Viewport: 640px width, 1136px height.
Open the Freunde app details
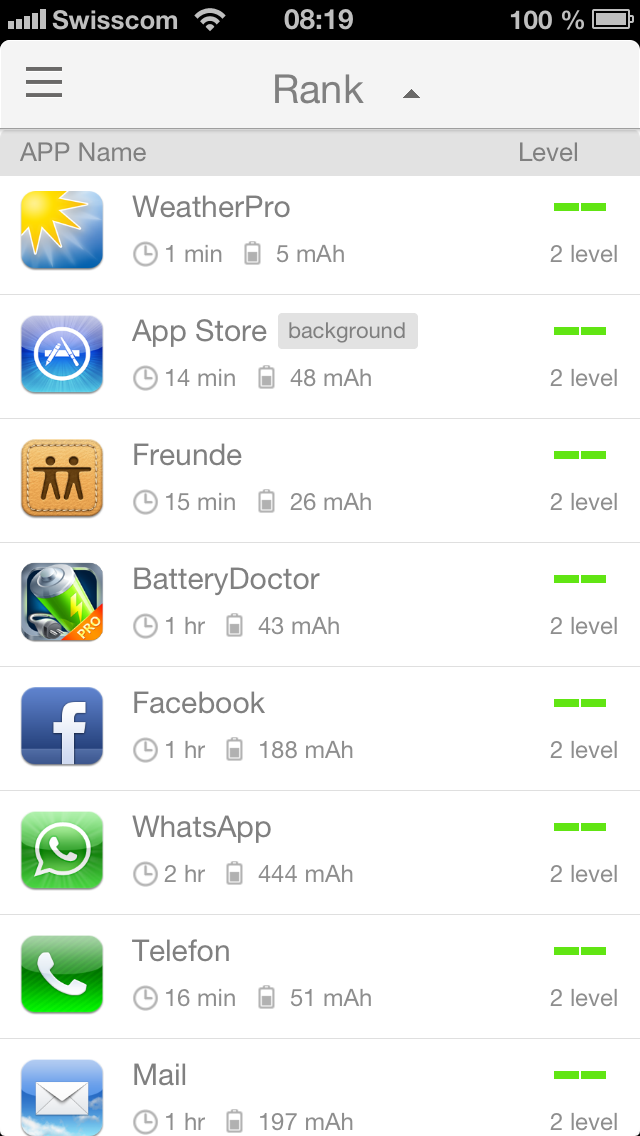tap(320, 481)
